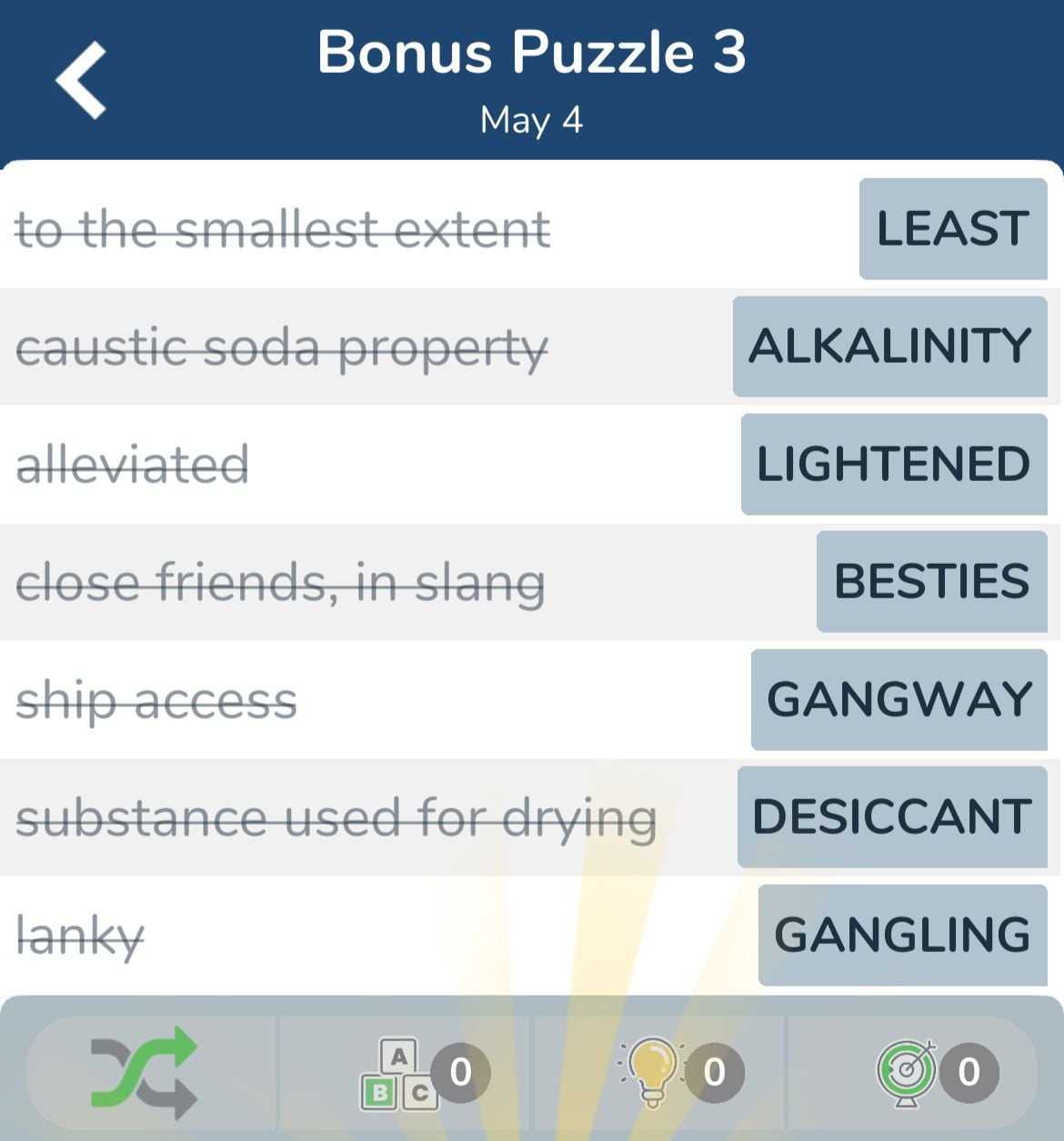Screen dimensions: 1064x1141
Task: Select the solved word BESTIES
Action: (x=931, y=582)
